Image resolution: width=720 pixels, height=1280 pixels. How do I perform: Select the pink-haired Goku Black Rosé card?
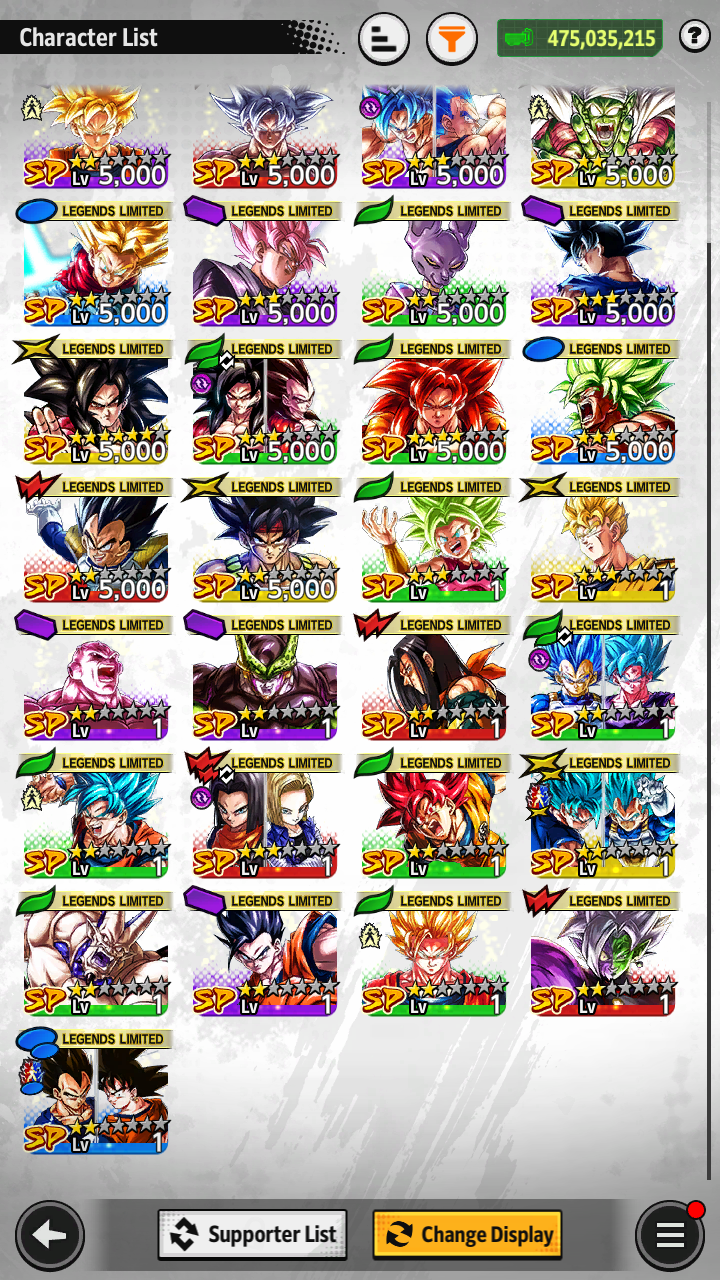tap(265, 264)
